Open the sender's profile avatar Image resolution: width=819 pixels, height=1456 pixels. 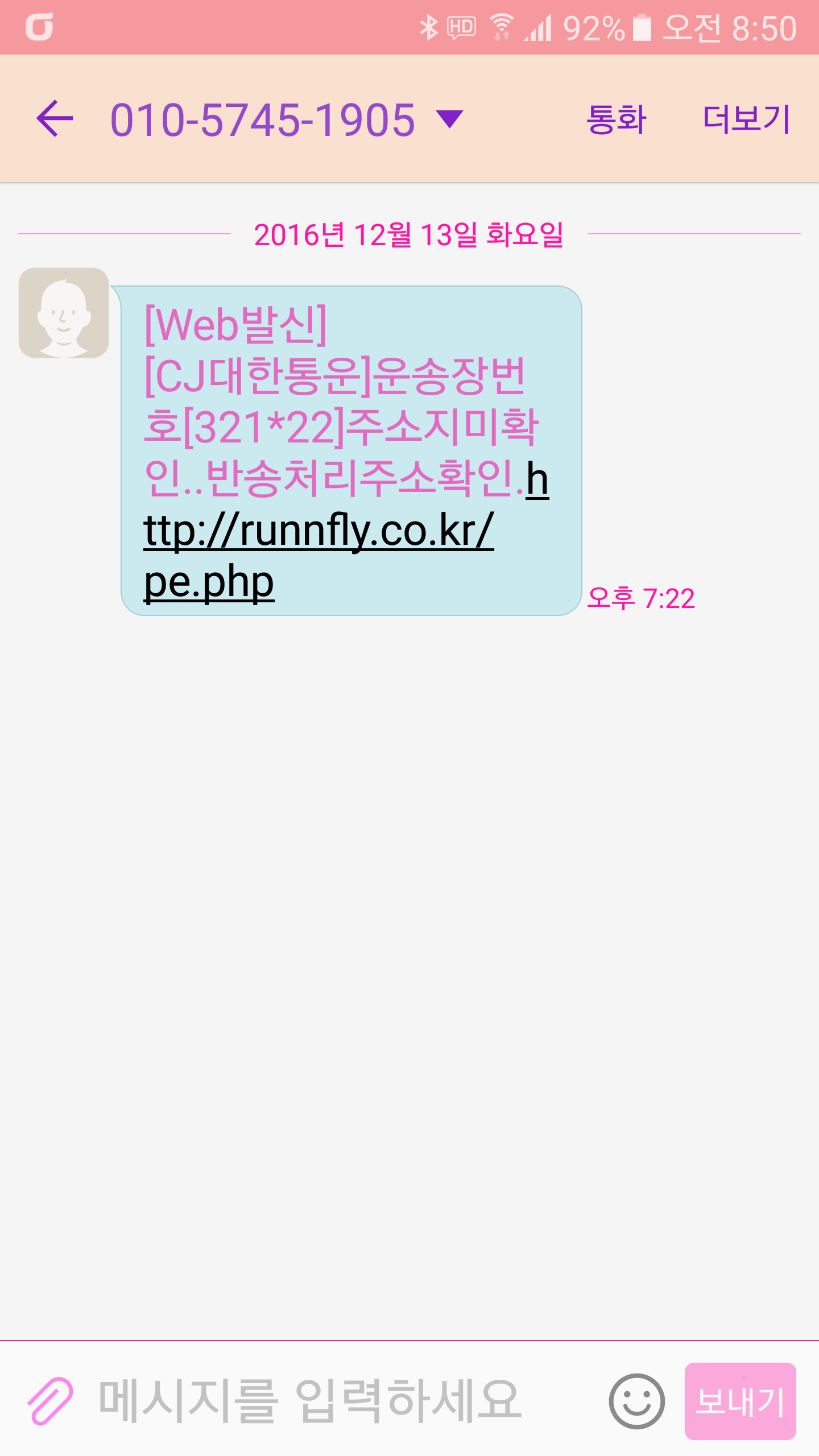[64, 313]
